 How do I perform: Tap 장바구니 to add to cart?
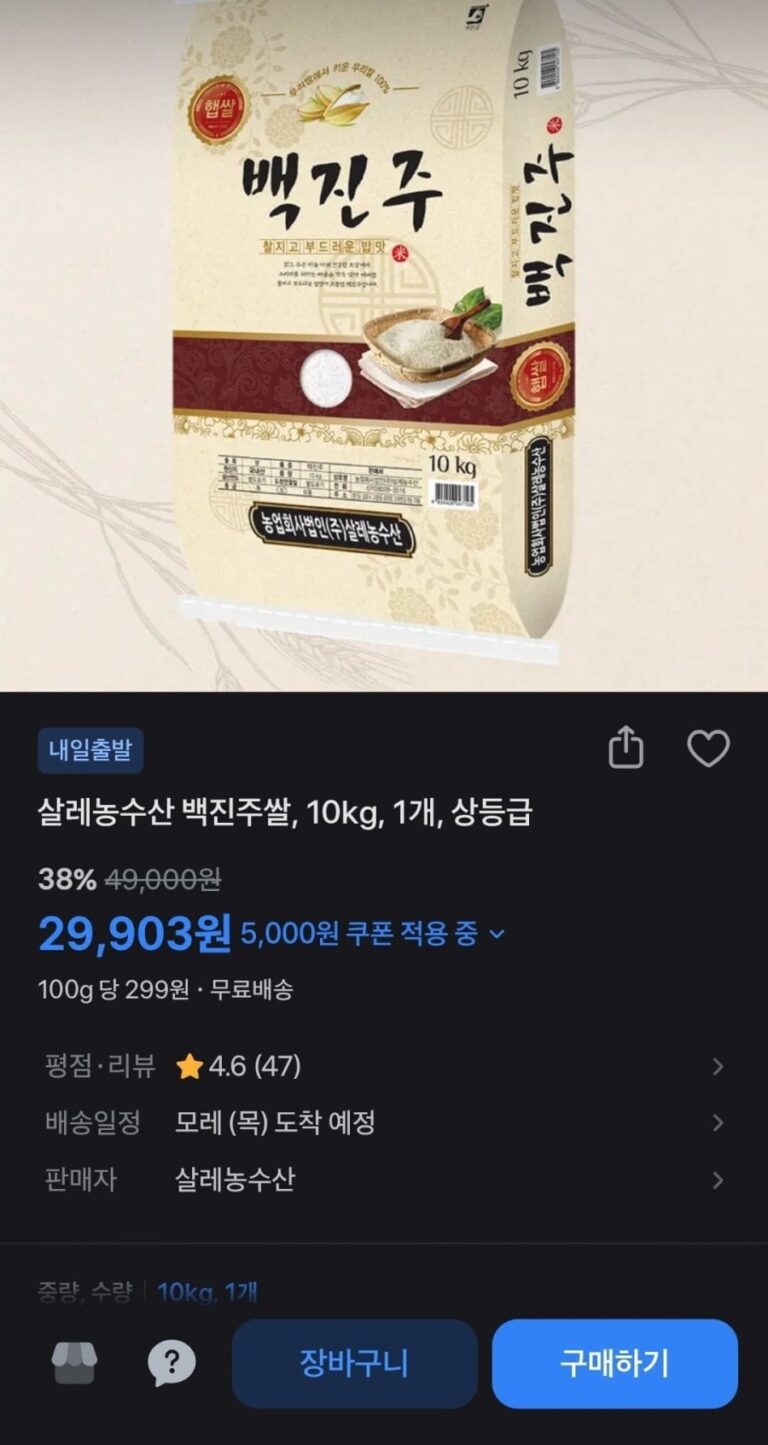tap(354, 1363)
